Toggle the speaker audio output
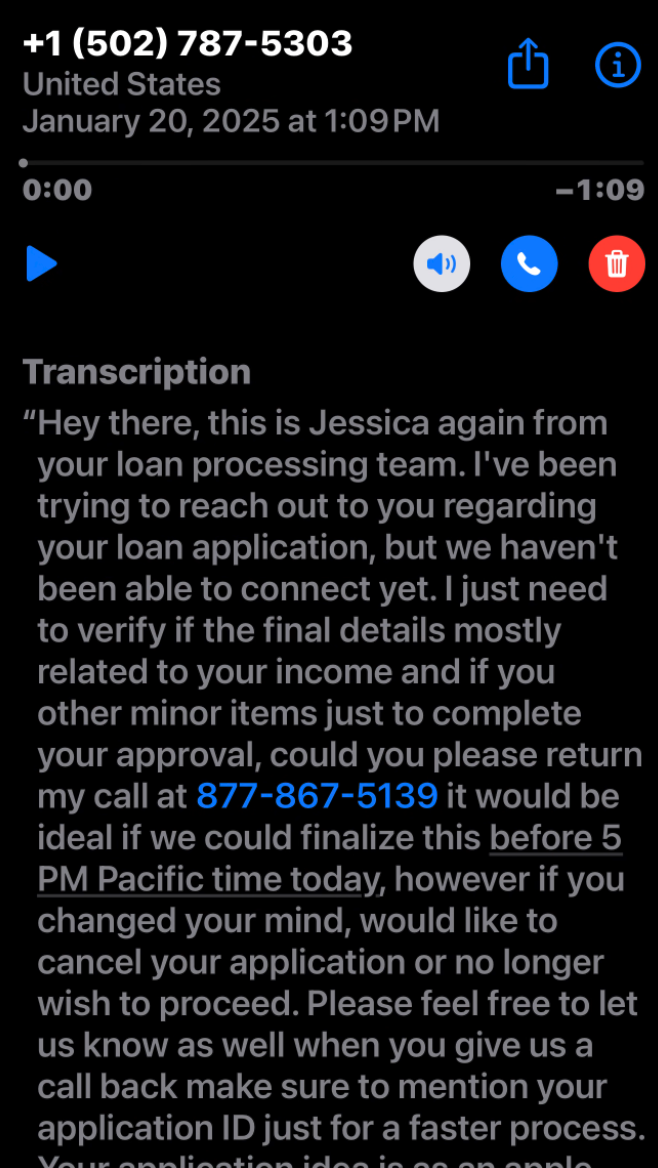Image resolution: width=658 pixels, height=1168 pixels. tap(441, 265)
